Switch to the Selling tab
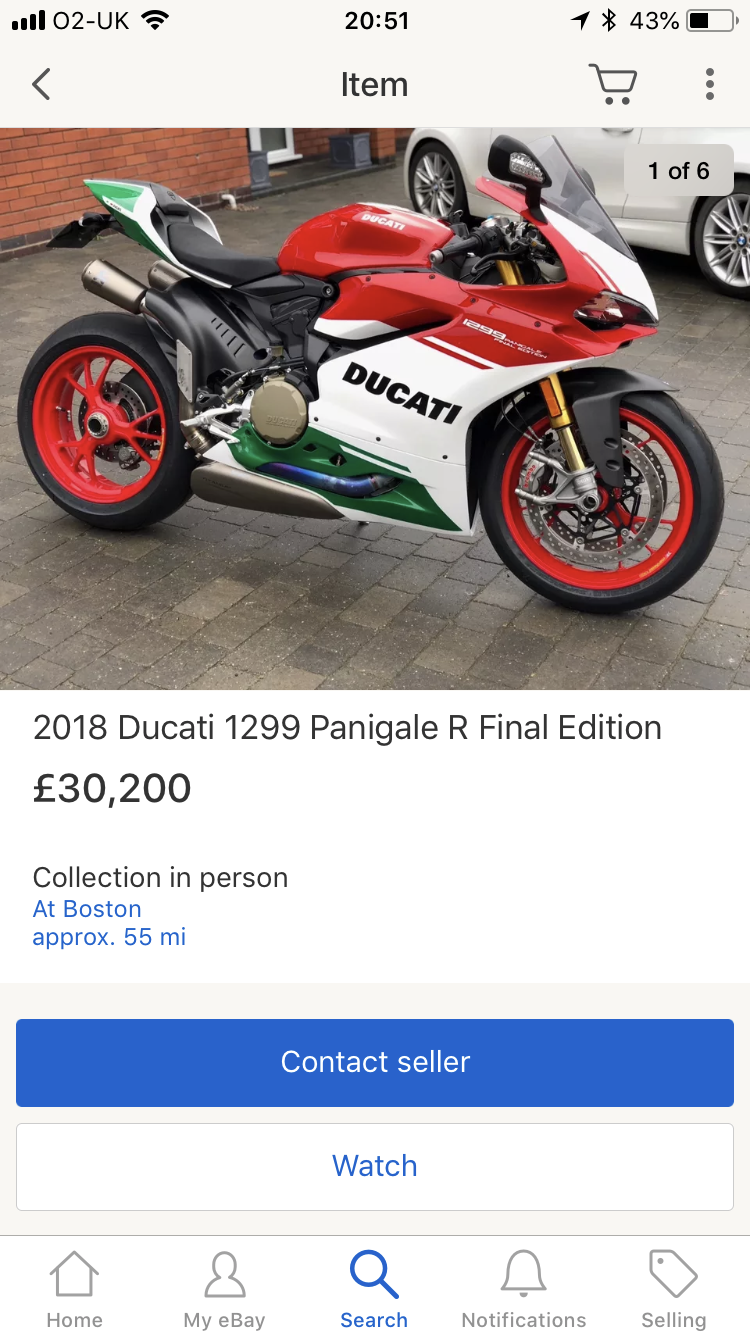The image size is (750, 1334). [x=673, y=1290]
